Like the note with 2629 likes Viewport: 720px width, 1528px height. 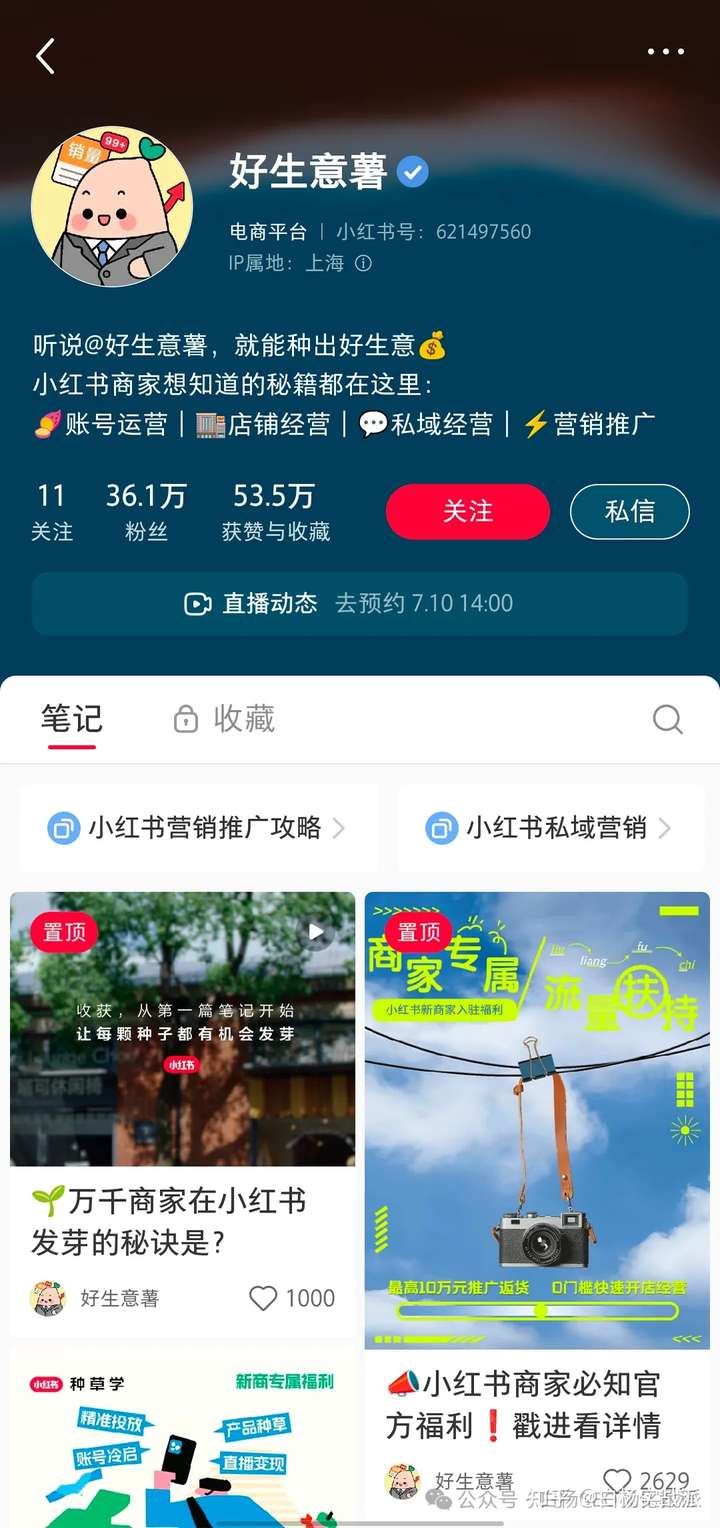click(618, 1481)
